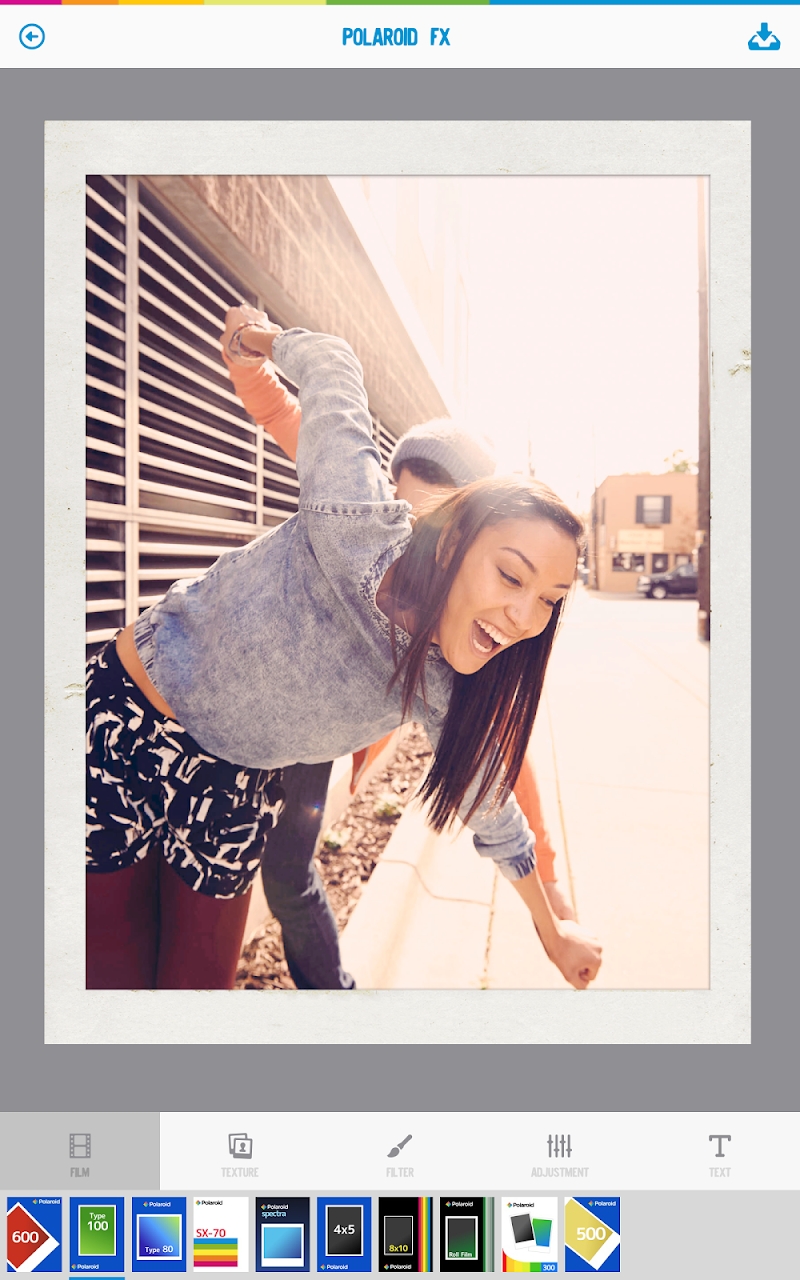The image size is (800, 1280).
Task: Apply the 8x10 film frame
Action: [406, 1234]
